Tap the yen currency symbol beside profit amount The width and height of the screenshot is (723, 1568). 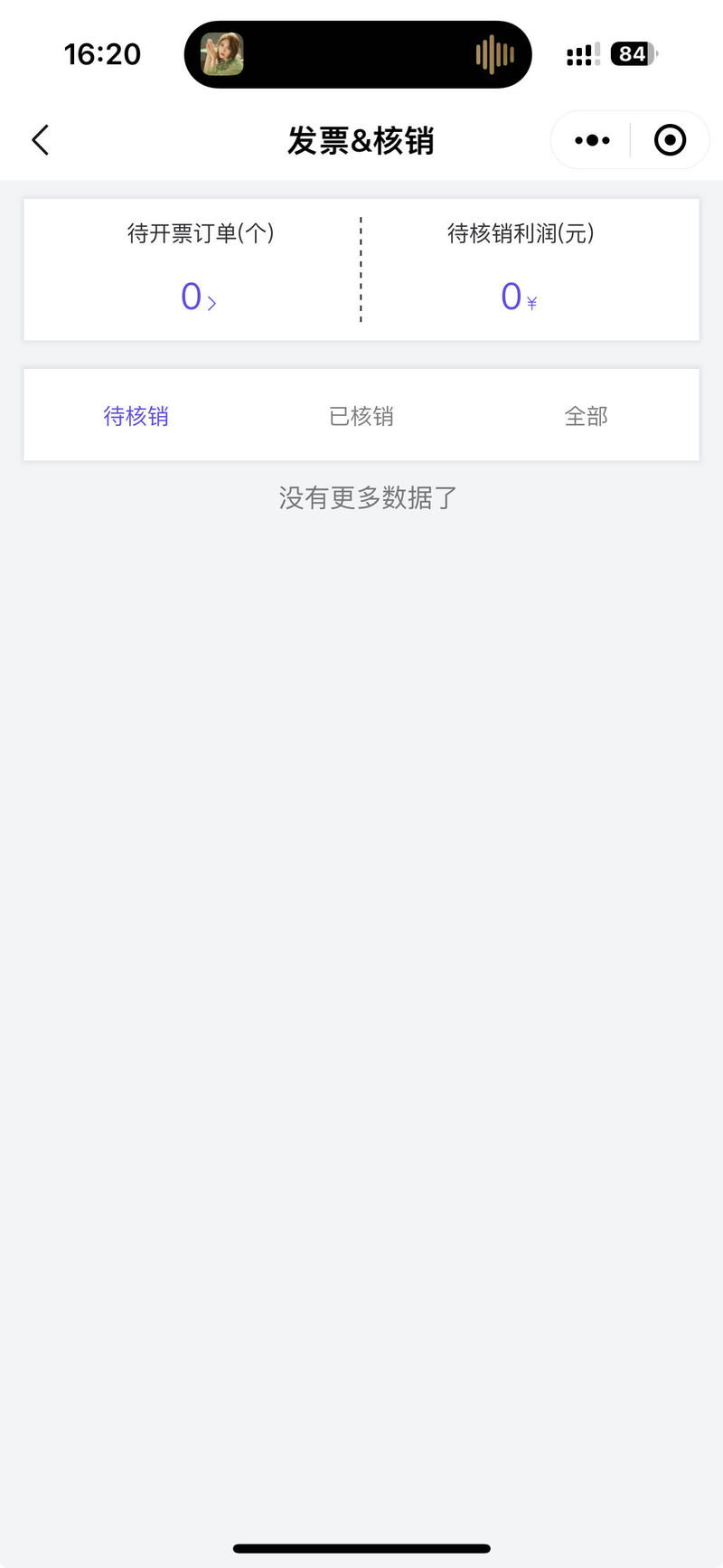532,302
